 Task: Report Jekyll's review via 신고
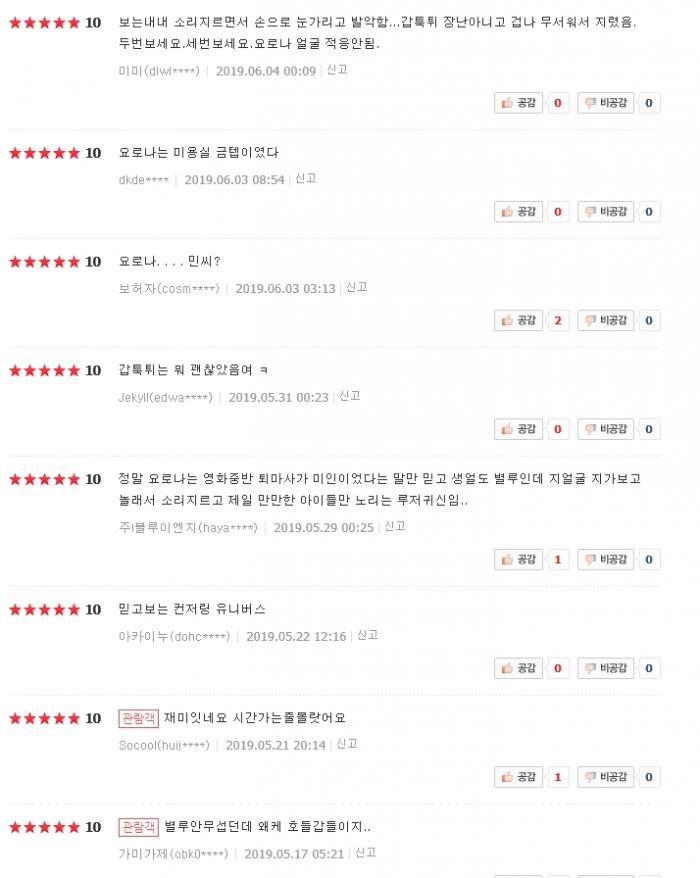350,397
